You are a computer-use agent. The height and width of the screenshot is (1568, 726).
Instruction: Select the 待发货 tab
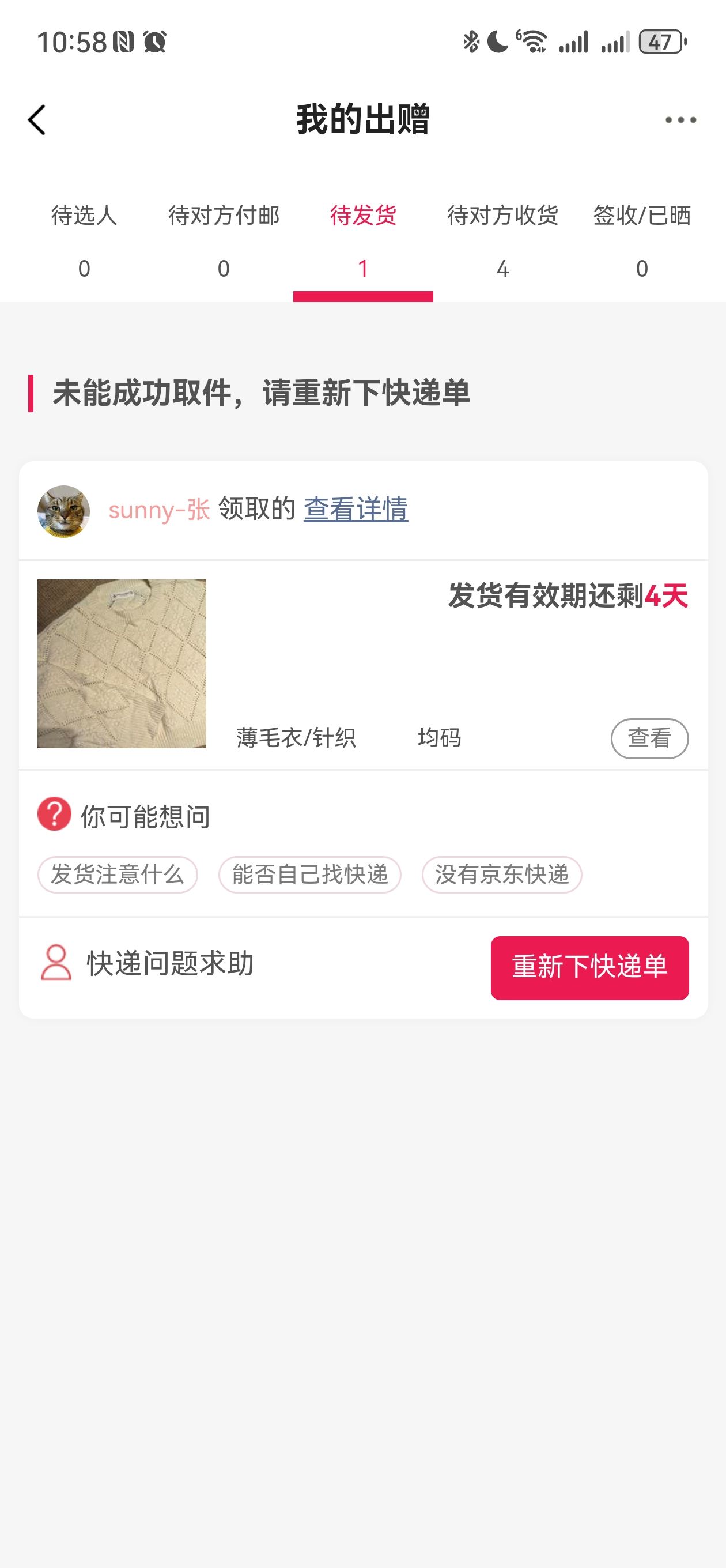(x=364, y=240)
